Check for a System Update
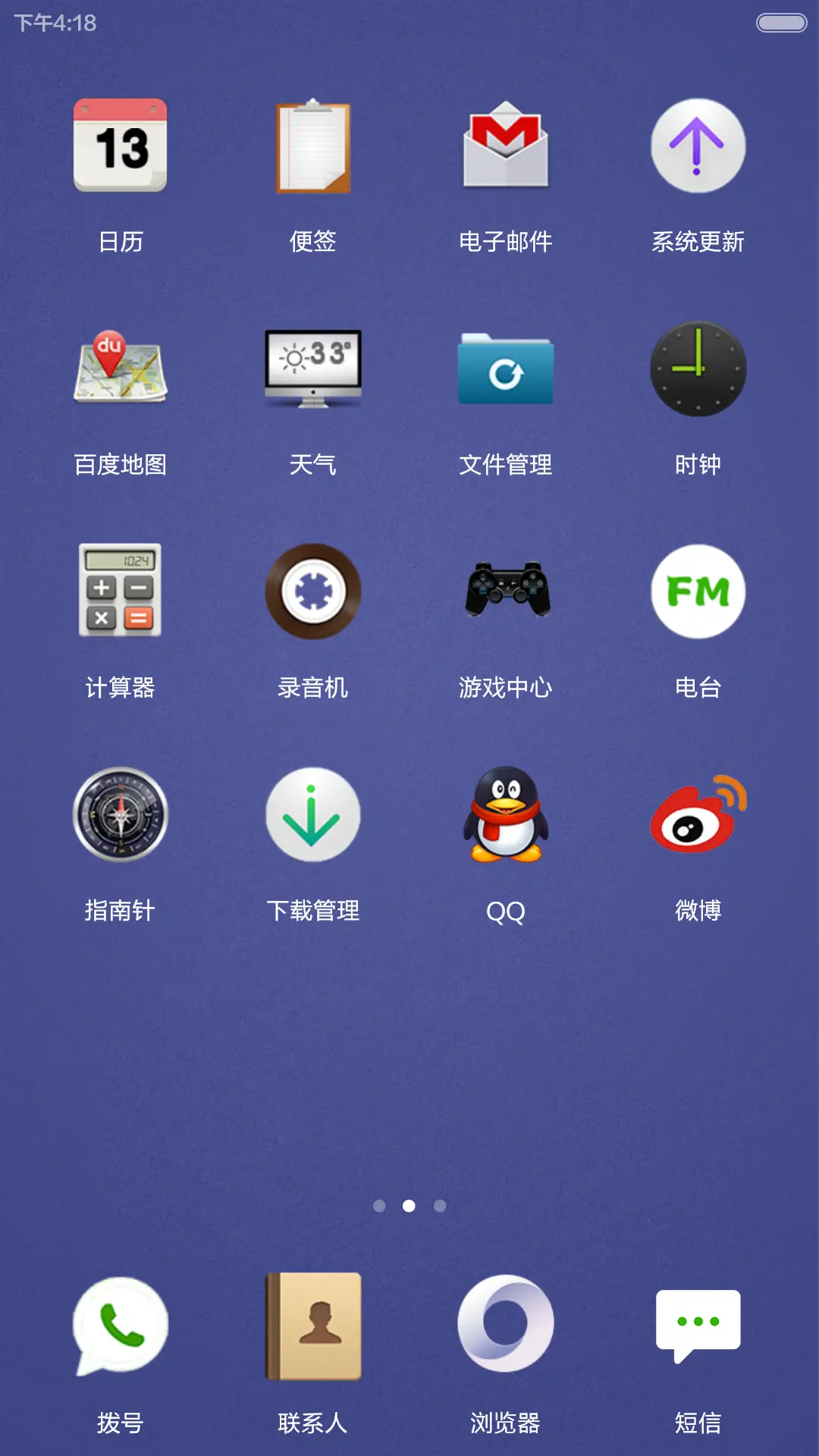Viewport: 819px width, 1456px height. tap(697, 148)
